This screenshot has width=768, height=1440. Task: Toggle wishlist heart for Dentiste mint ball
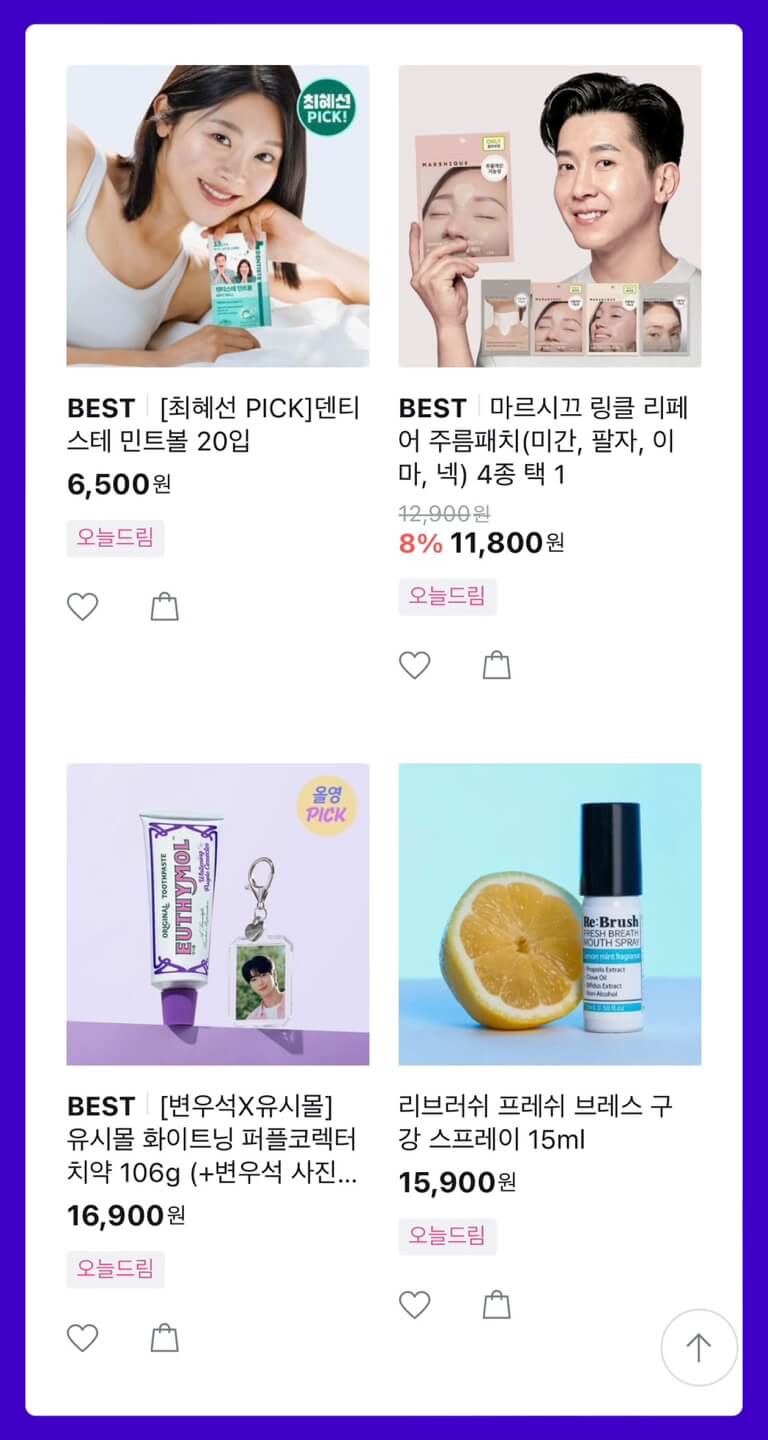(82, 605)
